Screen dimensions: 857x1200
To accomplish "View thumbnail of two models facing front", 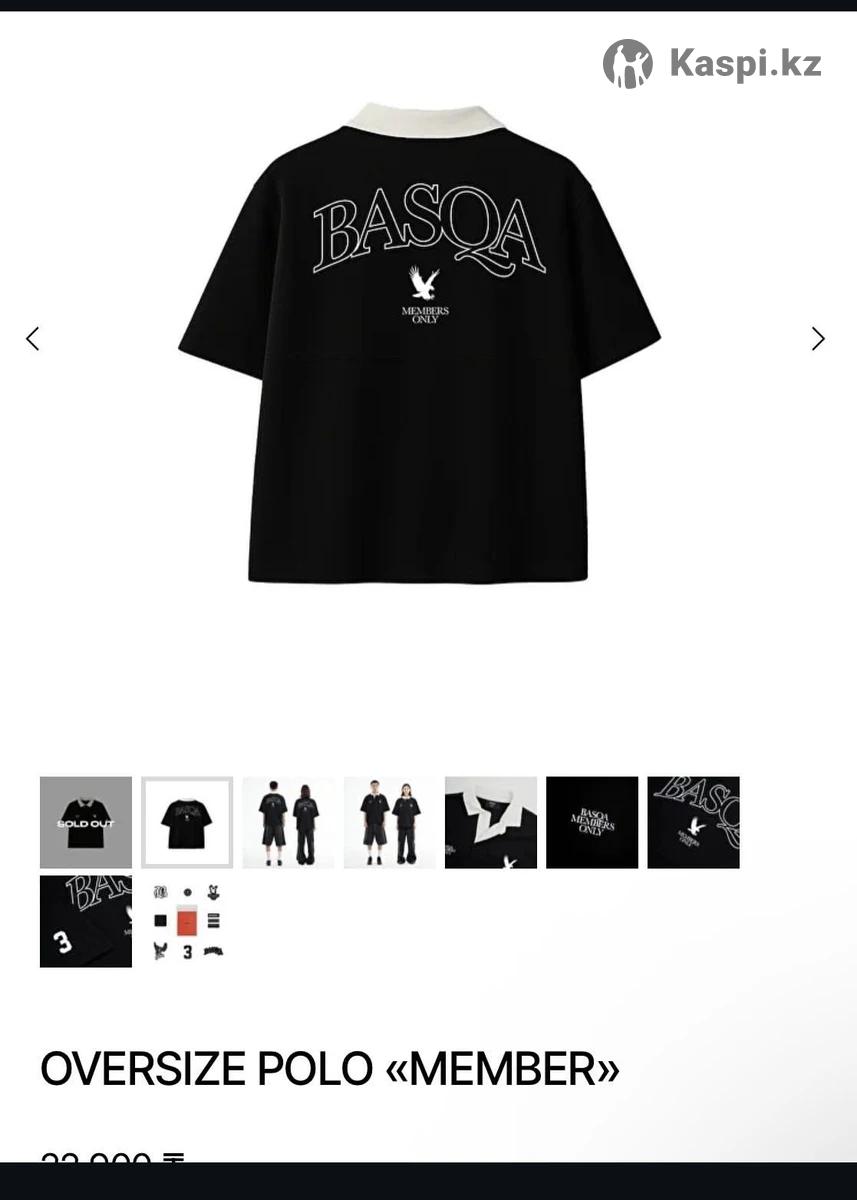I will coord(390,822).
